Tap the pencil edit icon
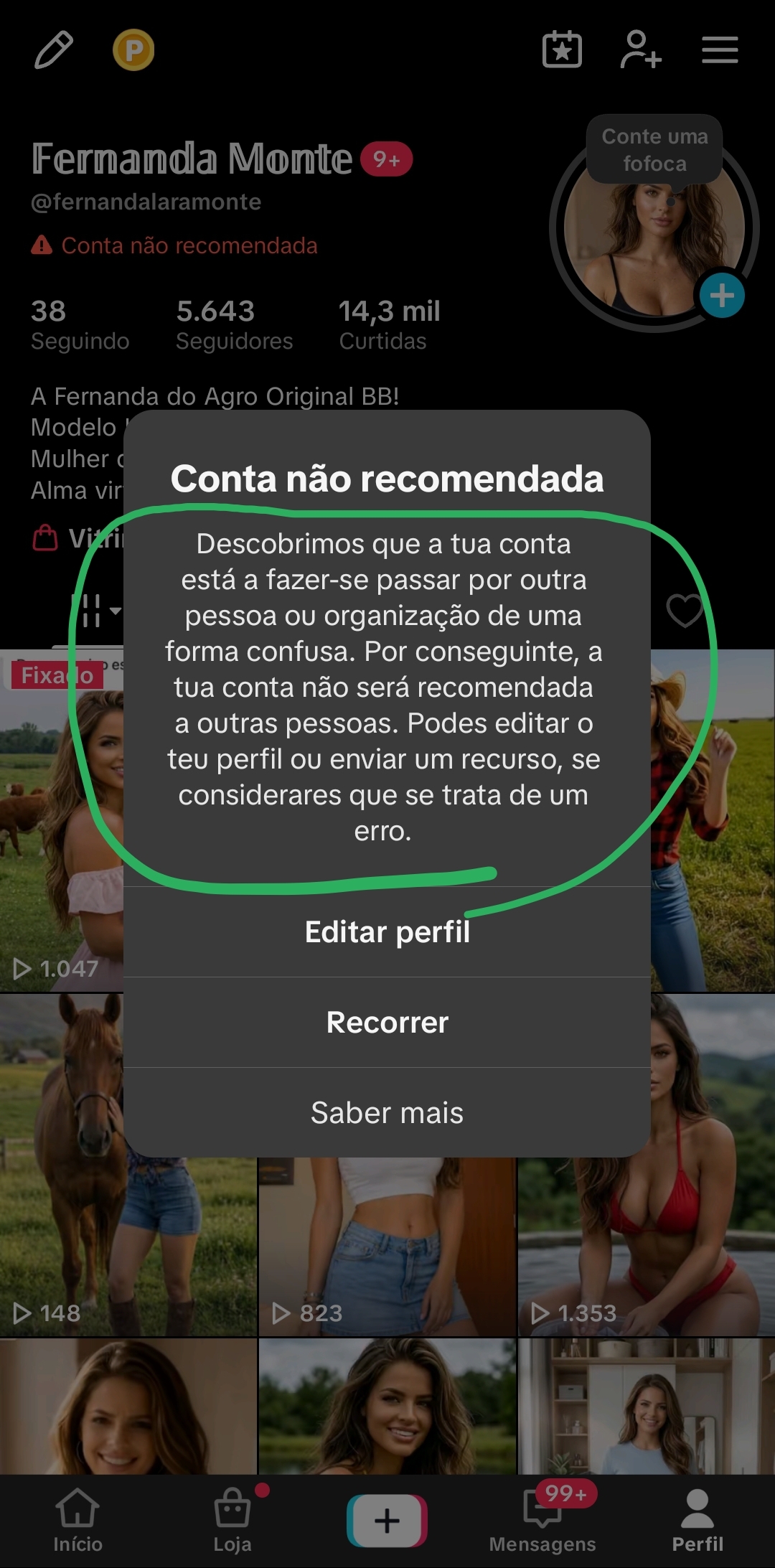 pyautogui.click(x=54, y=50)
